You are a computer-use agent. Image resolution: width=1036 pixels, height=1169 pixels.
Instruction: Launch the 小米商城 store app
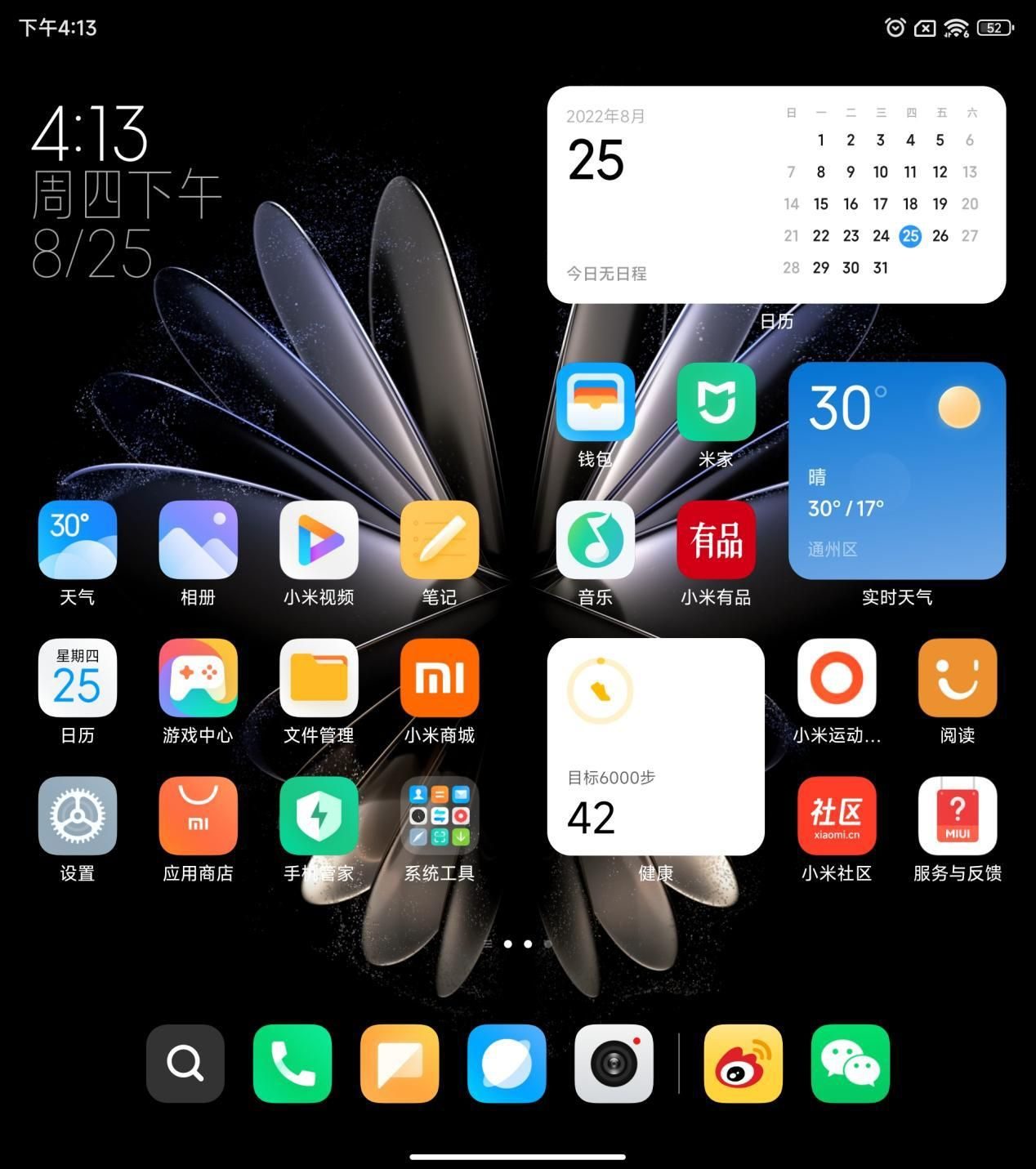(440, 678)
